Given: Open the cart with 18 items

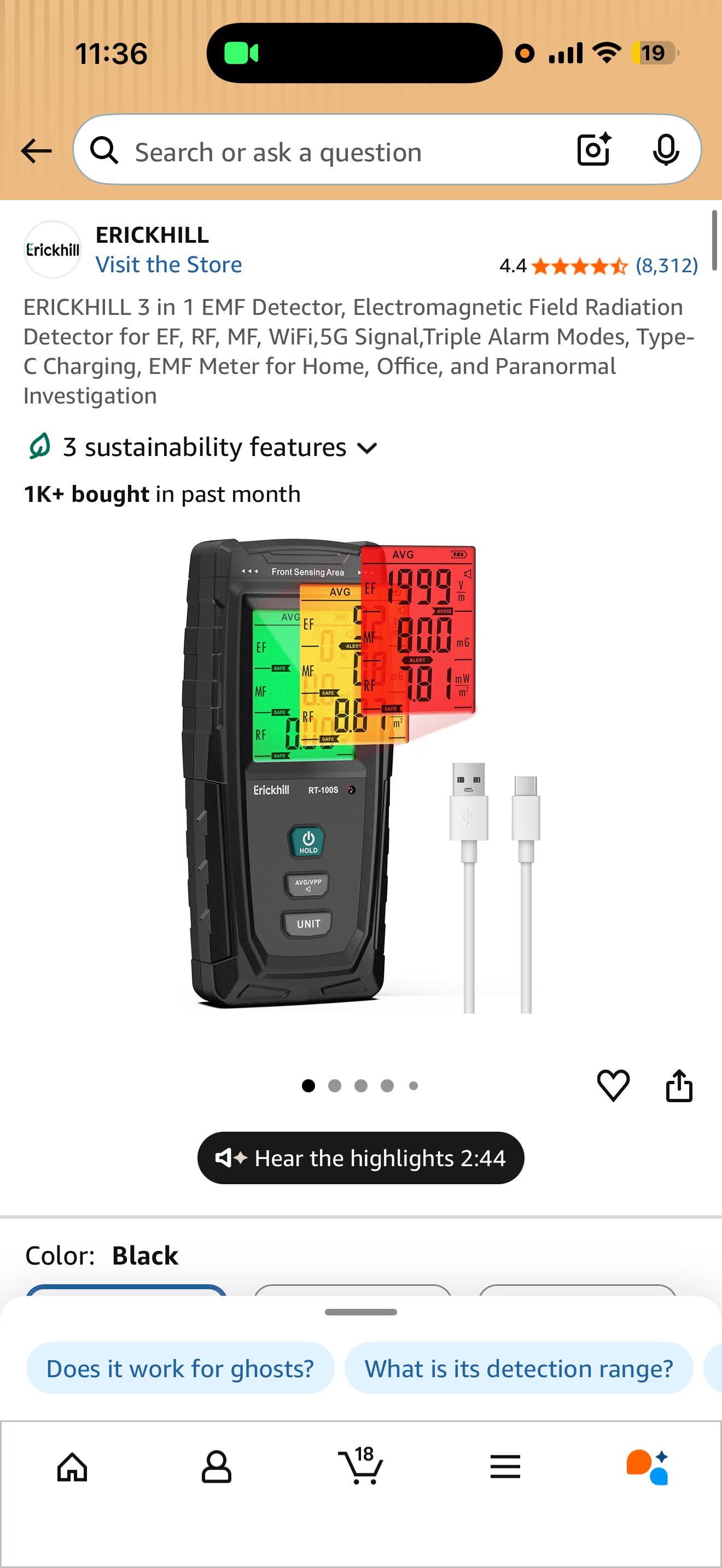Looking at the screenshot, I should point(360,1466).
